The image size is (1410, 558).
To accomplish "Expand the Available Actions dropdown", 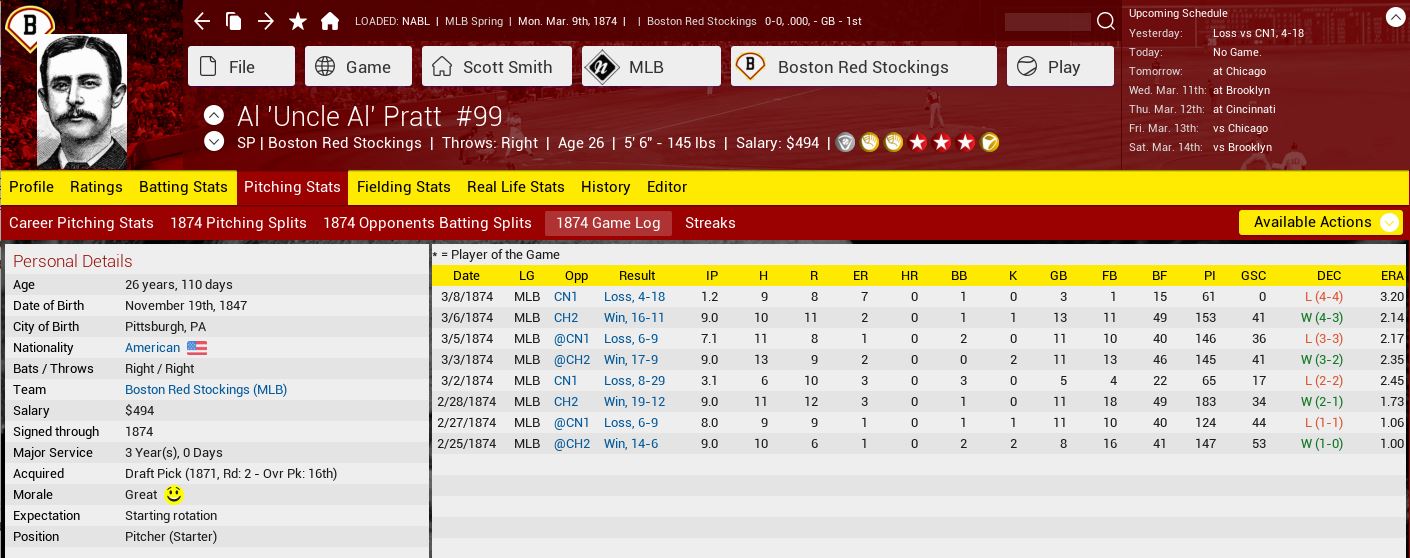I will click(1320, 222).
